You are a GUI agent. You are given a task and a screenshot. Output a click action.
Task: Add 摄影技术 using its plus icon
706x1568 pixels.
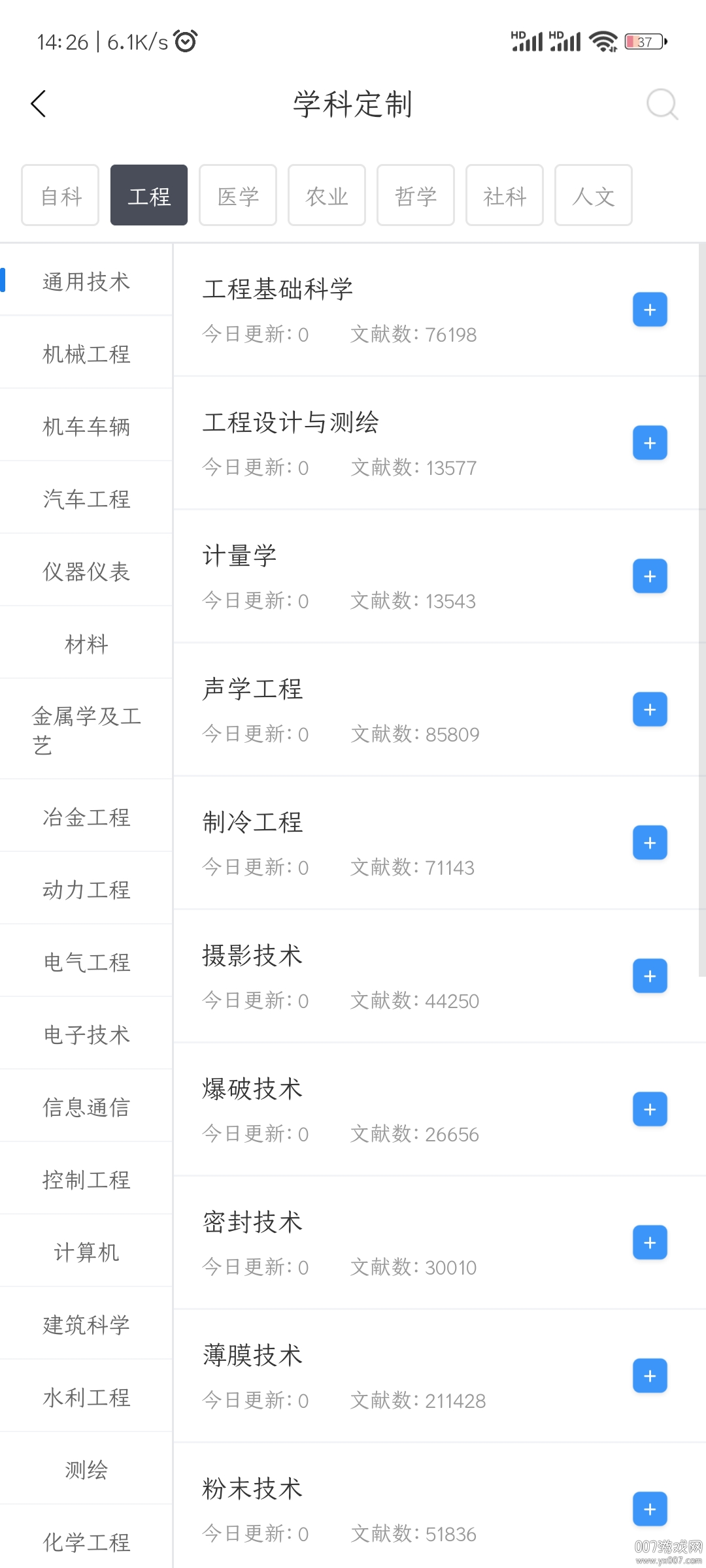pyautogui.click(x=649, y=976)
